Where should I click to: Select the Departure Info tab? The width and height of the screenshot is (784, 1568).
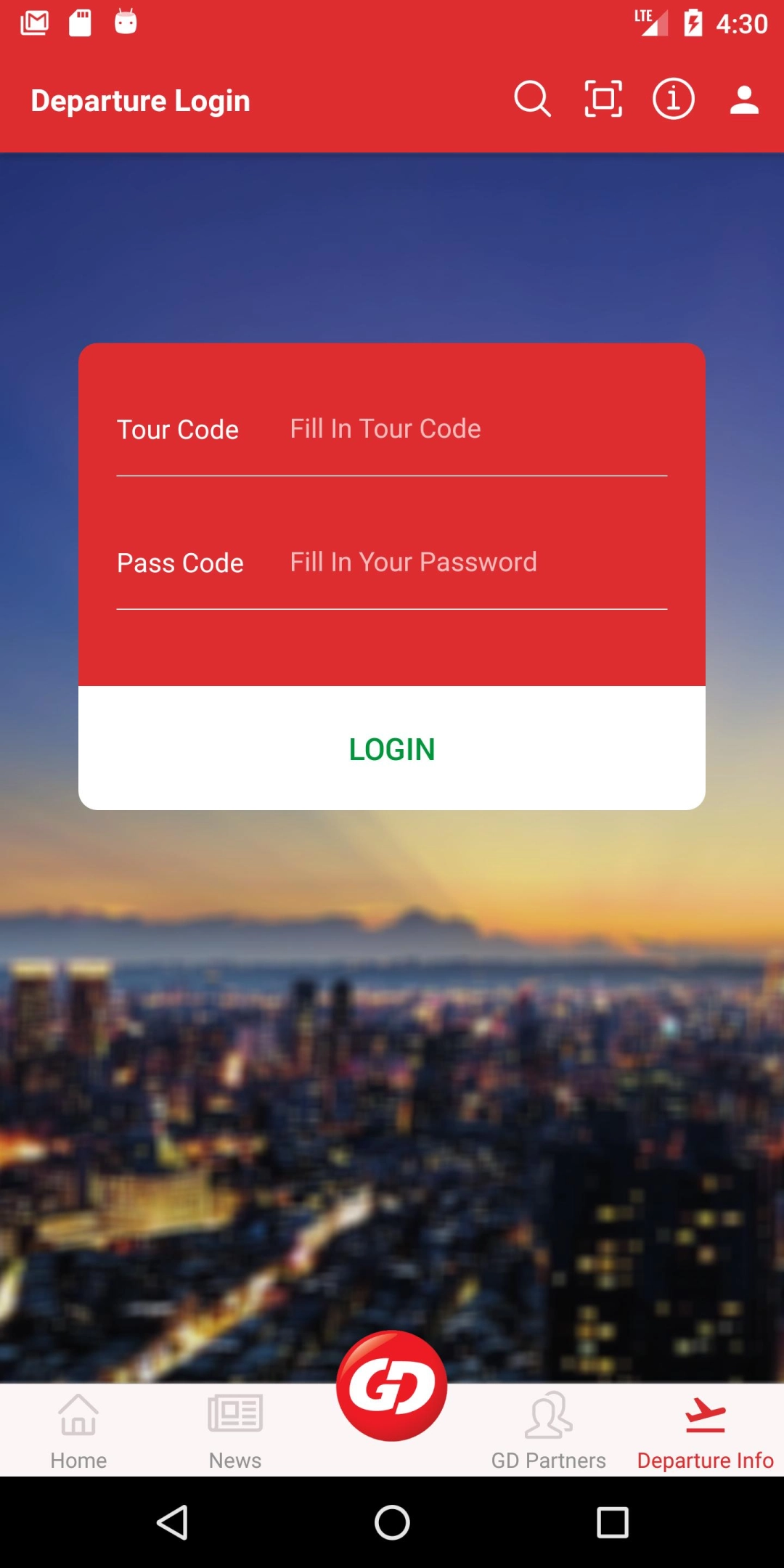click(706, 1432)
